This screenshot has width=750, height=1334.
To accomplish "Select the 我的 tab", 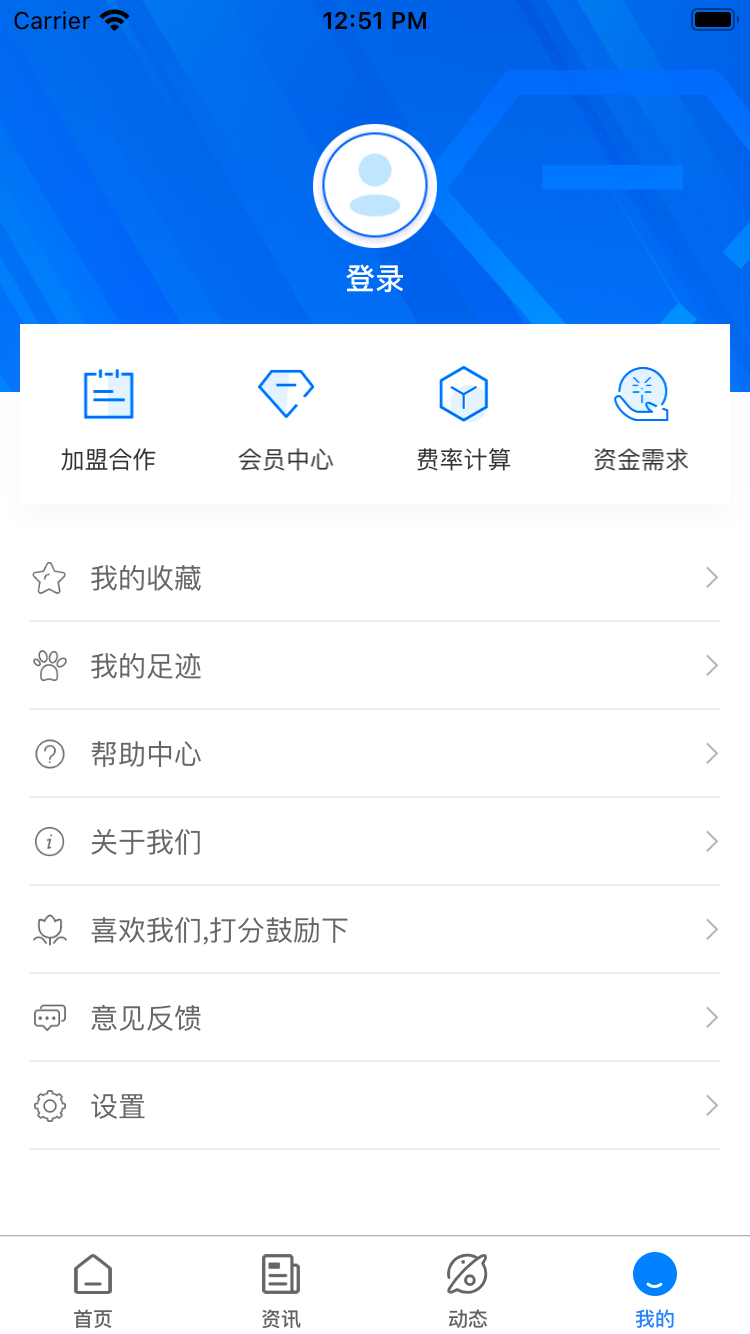I will pyautogui.click(x=655, y=1289).
